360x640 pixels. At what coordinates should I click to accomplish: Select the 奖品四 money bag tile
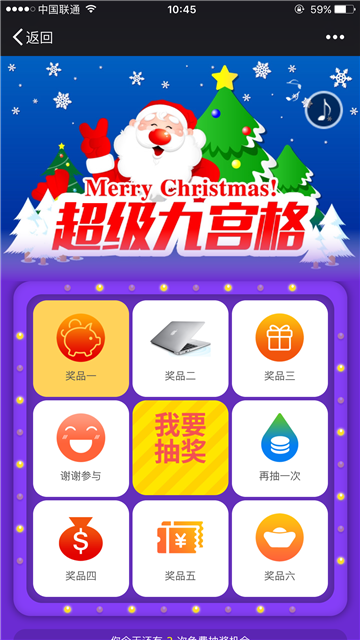tap(81, 548)
